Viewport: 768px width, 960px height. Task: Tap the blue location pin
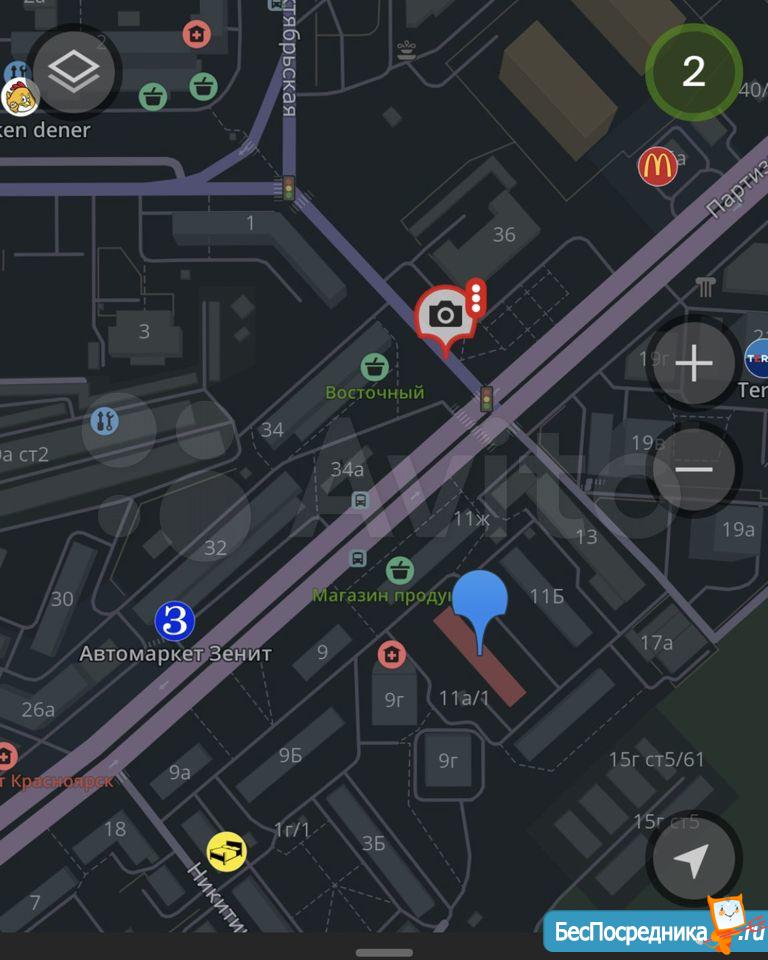480,600
